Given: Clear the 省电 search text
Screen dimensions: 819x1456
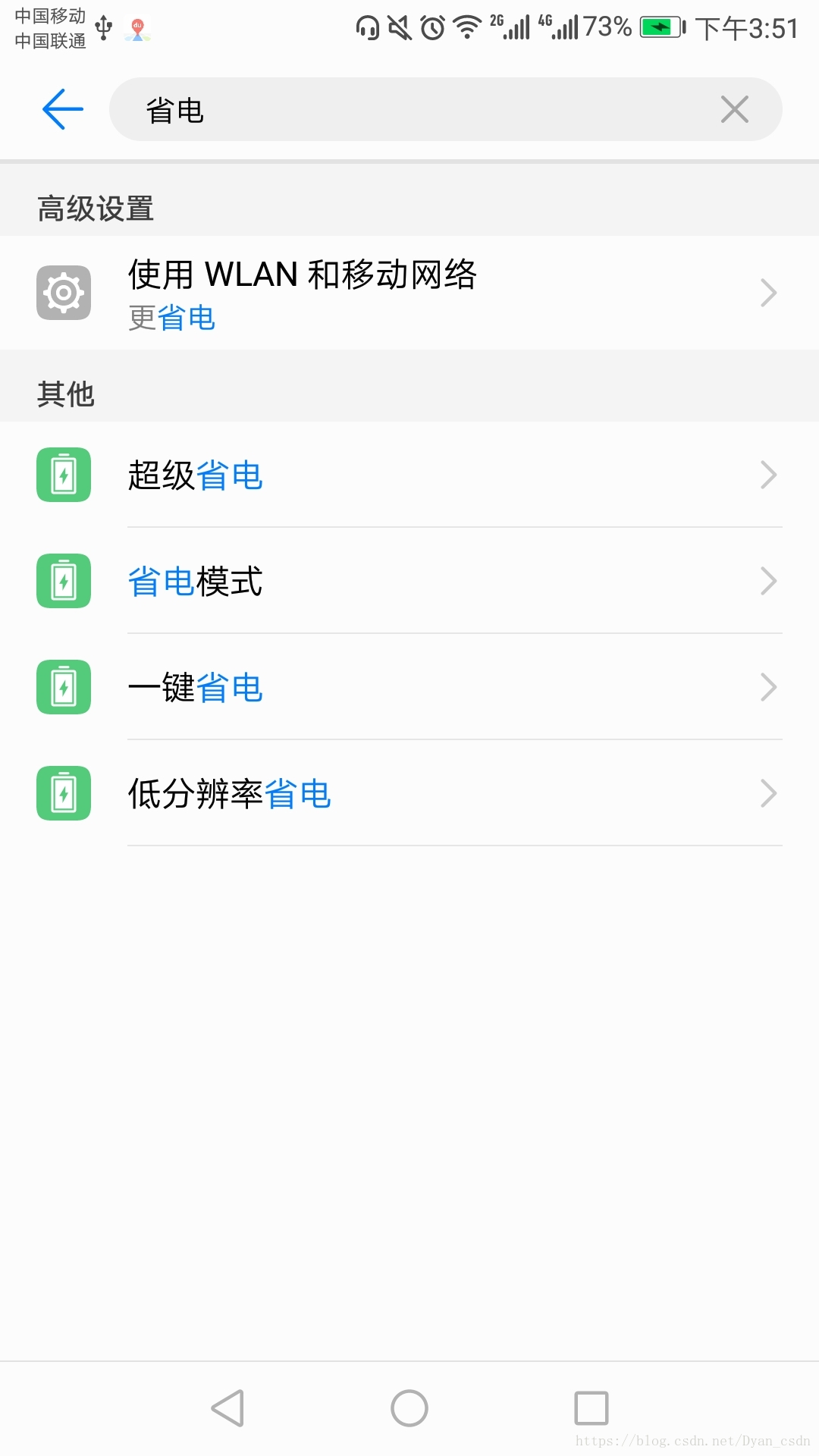Looking at the screenshot, I should click(734, 109).
